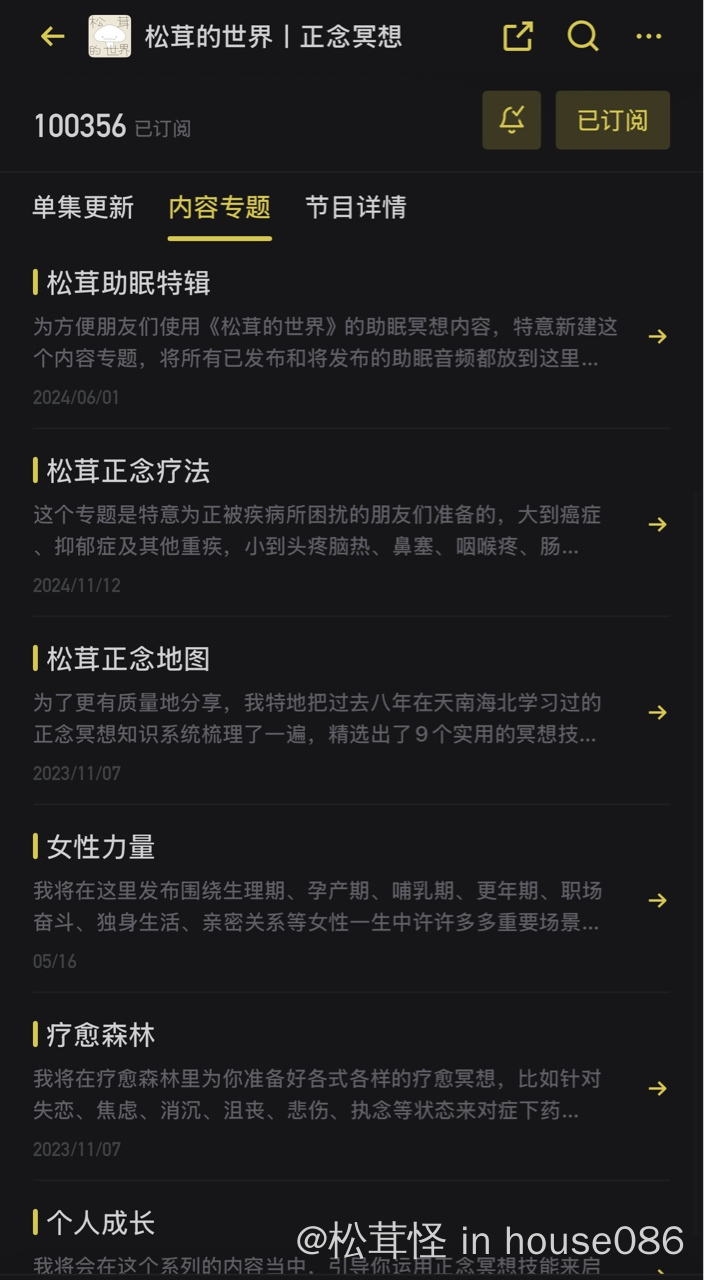704x1280 pixels.
Task: Select the 内容专题 tab
Action: 219,207
